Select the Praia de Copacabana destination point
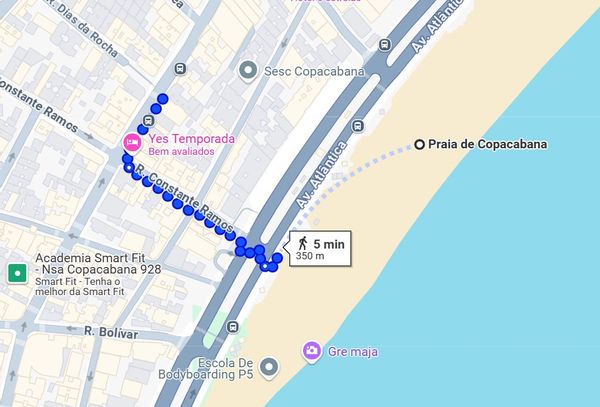 [419, 145]
